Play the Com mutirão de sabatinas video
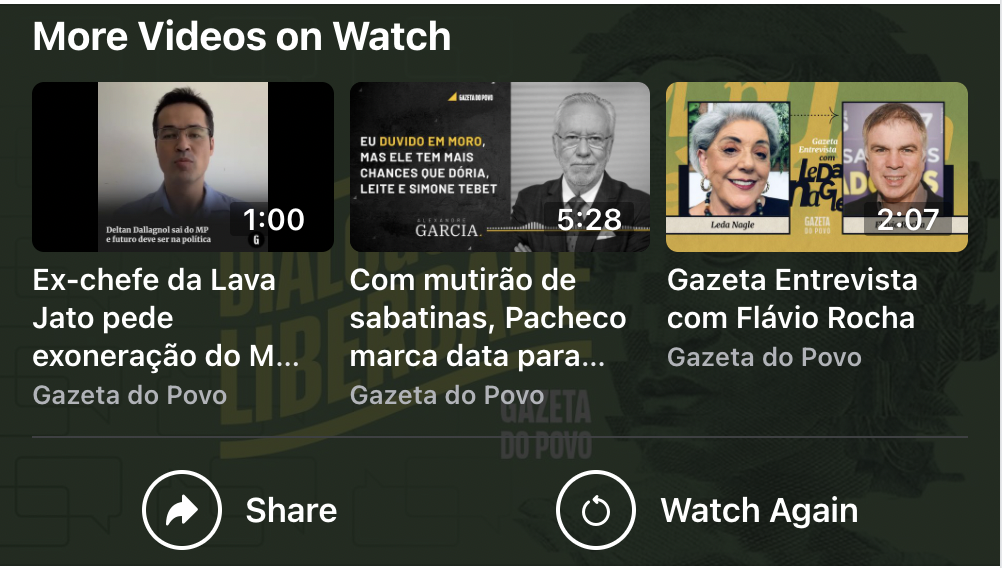Screen dimensions: 1002x568 [x=500, y=167]
